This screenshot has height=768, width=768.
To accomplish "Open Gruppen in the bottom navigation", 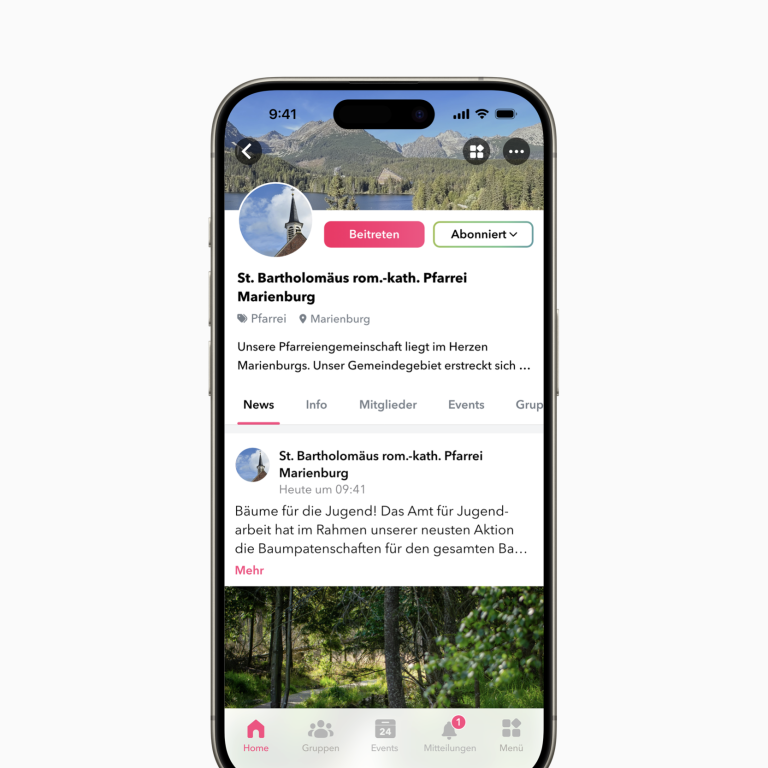I will (320, 735).
